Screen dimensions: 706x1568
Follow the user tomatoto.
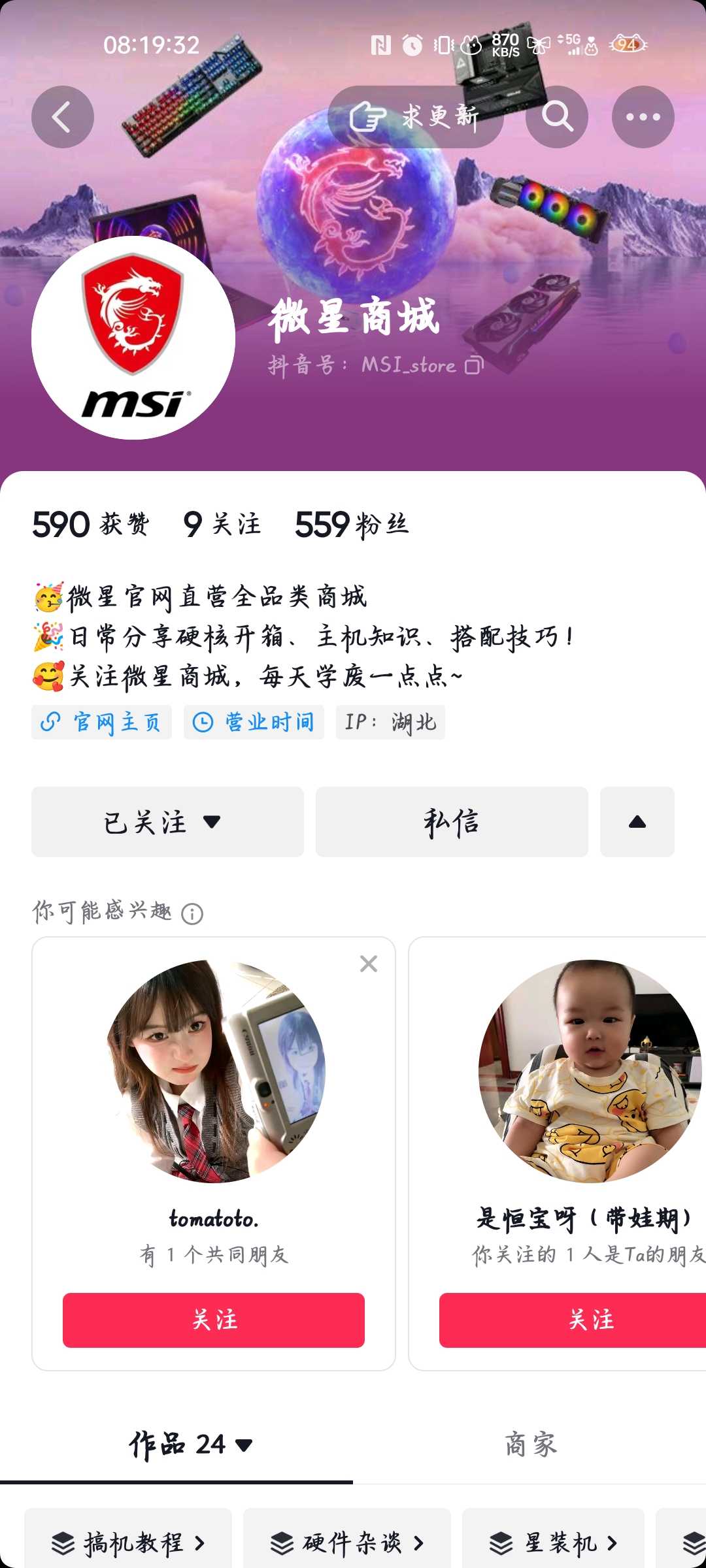click(214, 1320)
